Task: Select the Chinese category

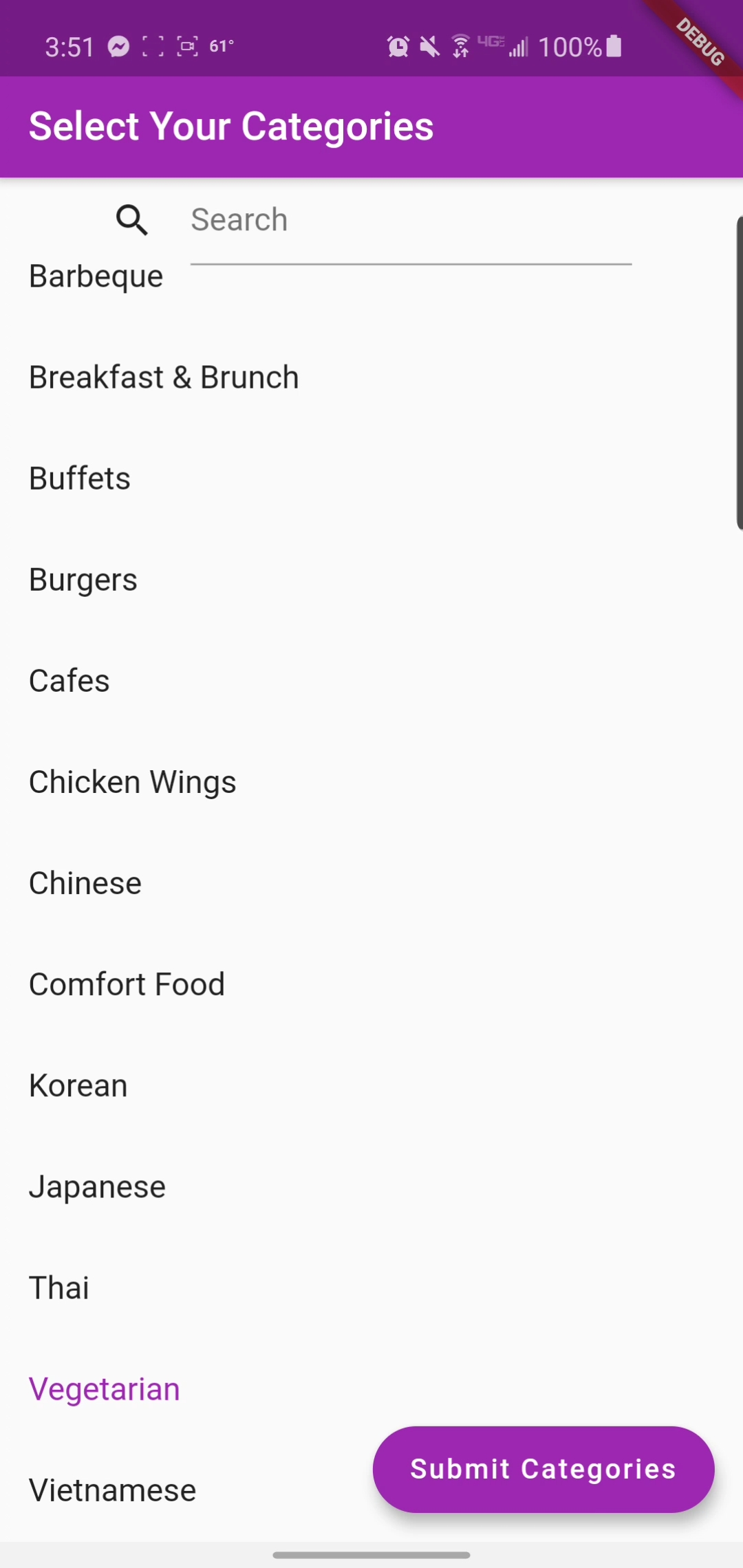Action: (85, 883)
